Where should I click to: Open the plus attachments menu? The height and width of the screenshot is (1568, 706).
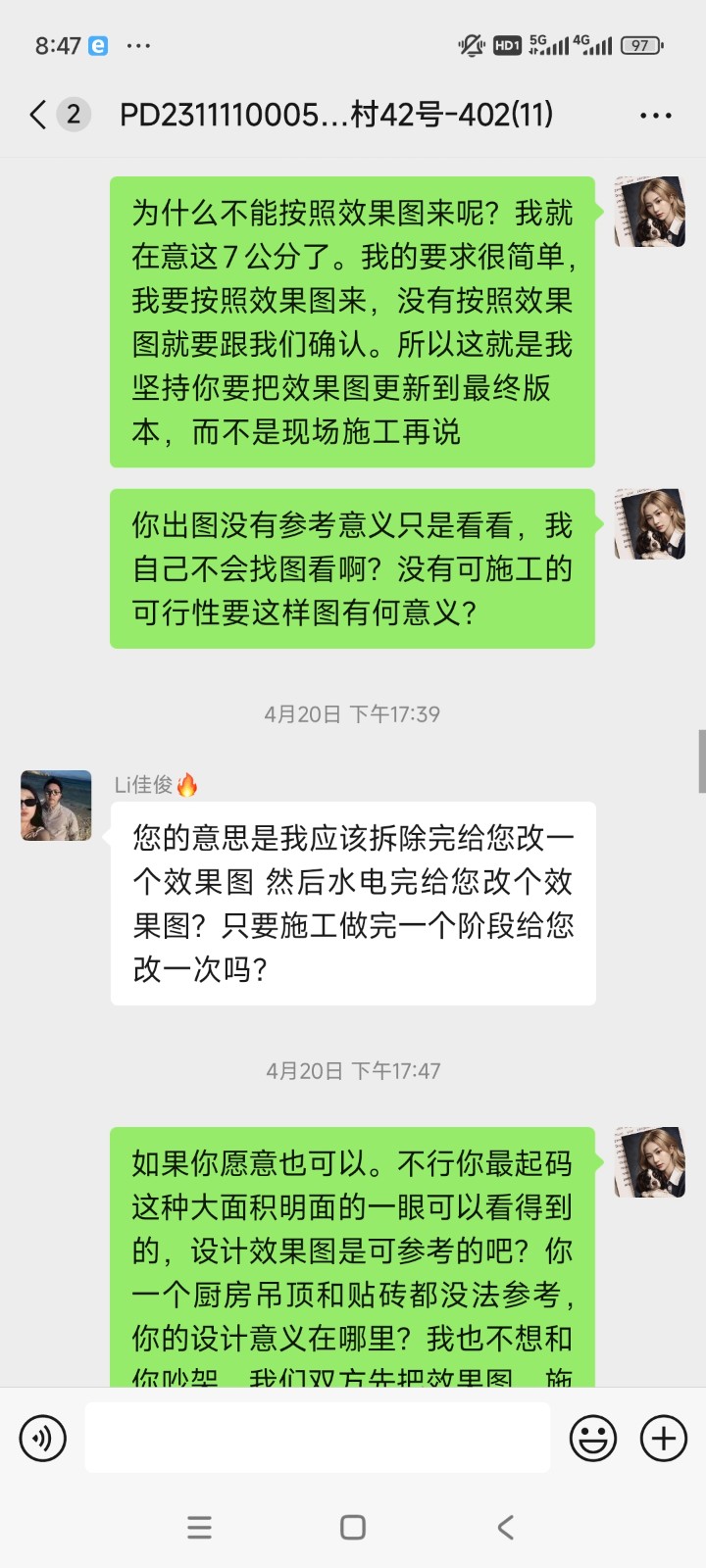click(x=664, y=1438)
